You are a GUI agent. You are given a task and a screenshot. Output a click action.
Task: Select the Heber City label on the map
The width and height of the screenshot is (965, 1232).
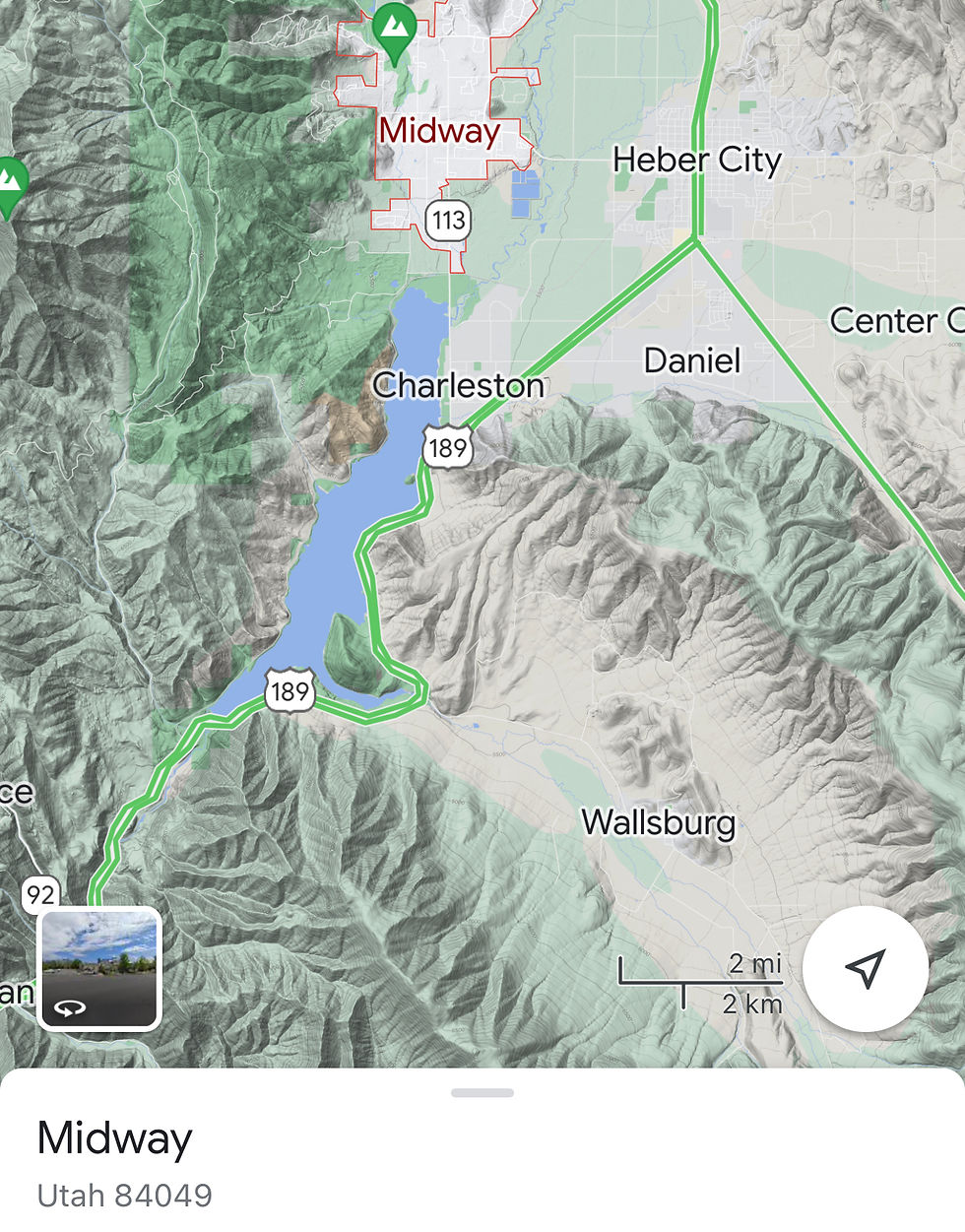(696, 160)
